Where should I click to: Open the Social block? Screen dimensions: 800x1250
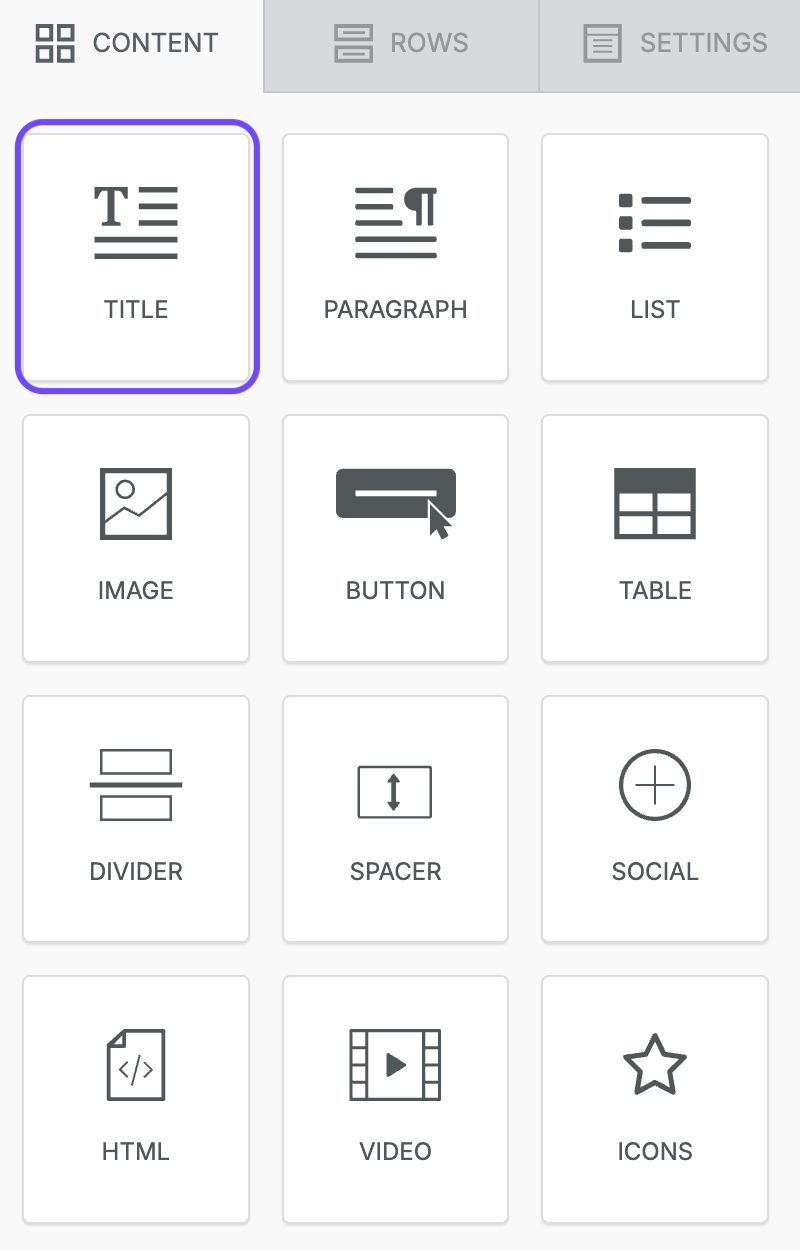coord(655,818)
